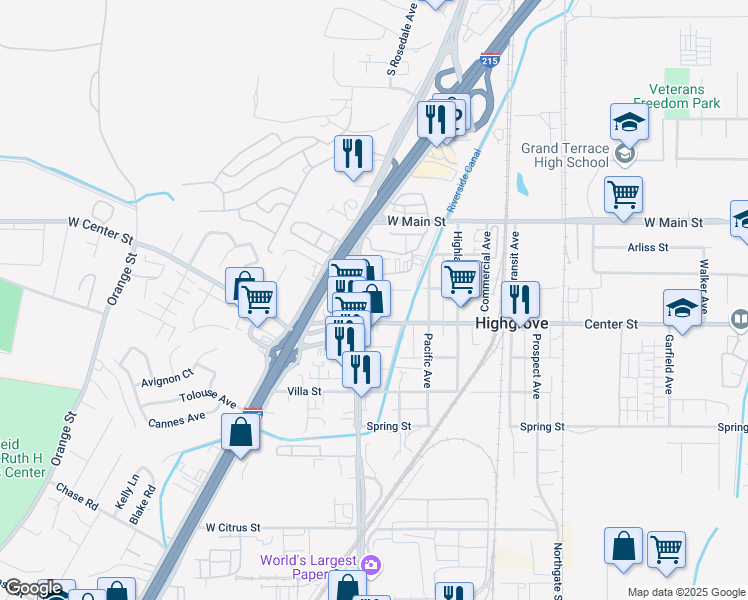The image size is (748, 600).
Task: Select the restaurant marker on Transit Ave
Action: coord(520,298)
